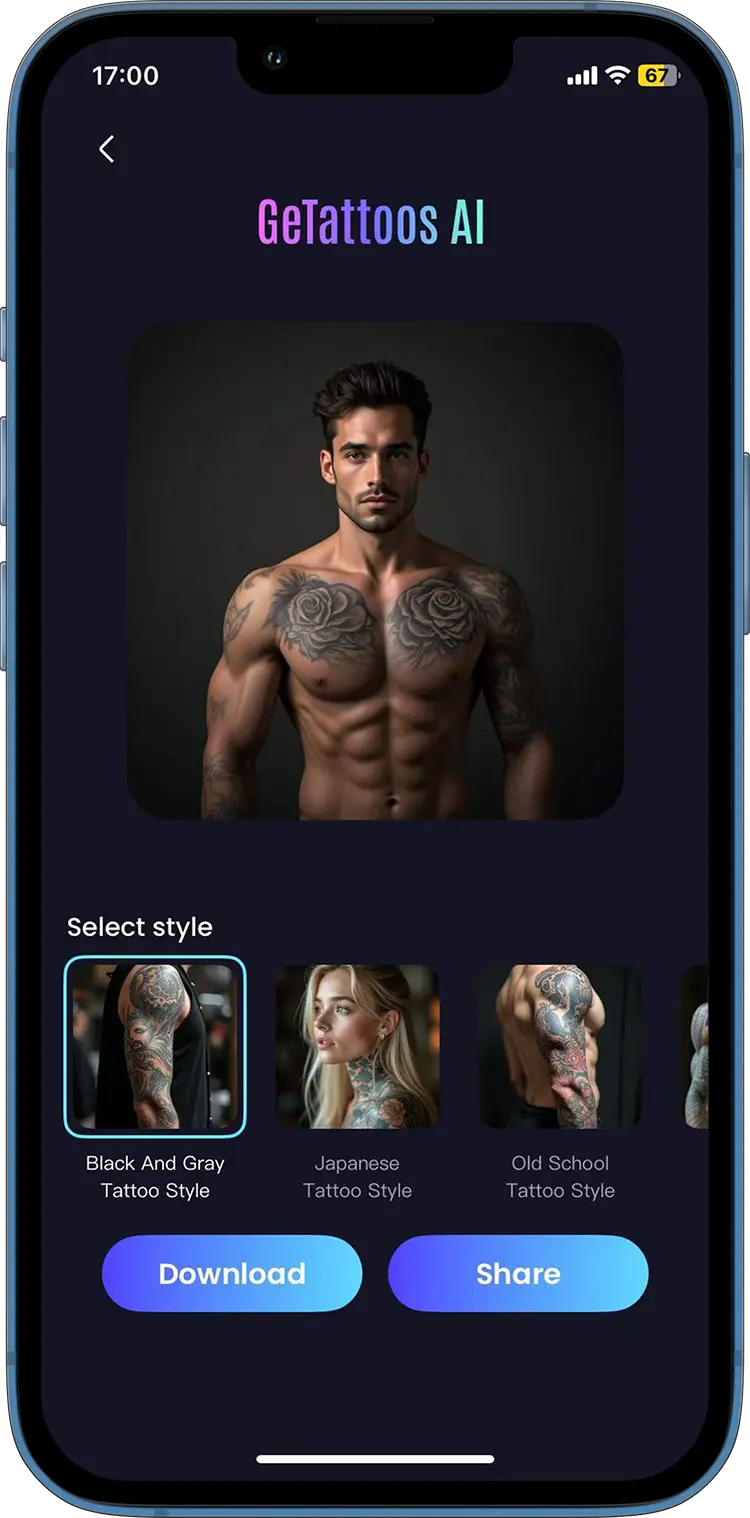Choose the Japanese Tattoo Style
The image size is (750, 1518).
[x=357, y=1046]
